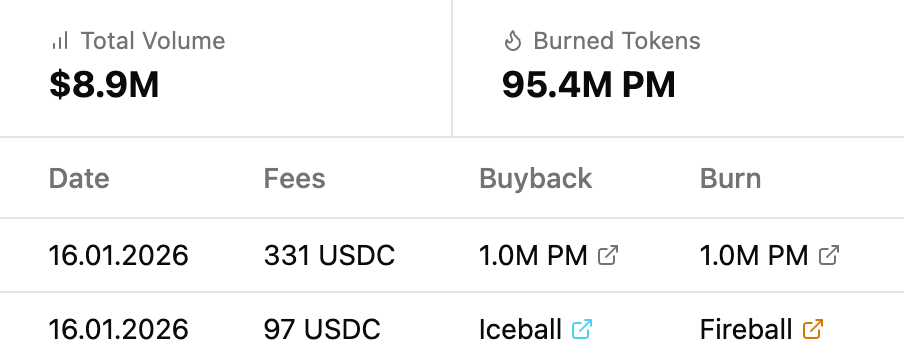904x364 pixels.
Task: Open the 1.0M PM burn transaction link
Action: point(828,255)
